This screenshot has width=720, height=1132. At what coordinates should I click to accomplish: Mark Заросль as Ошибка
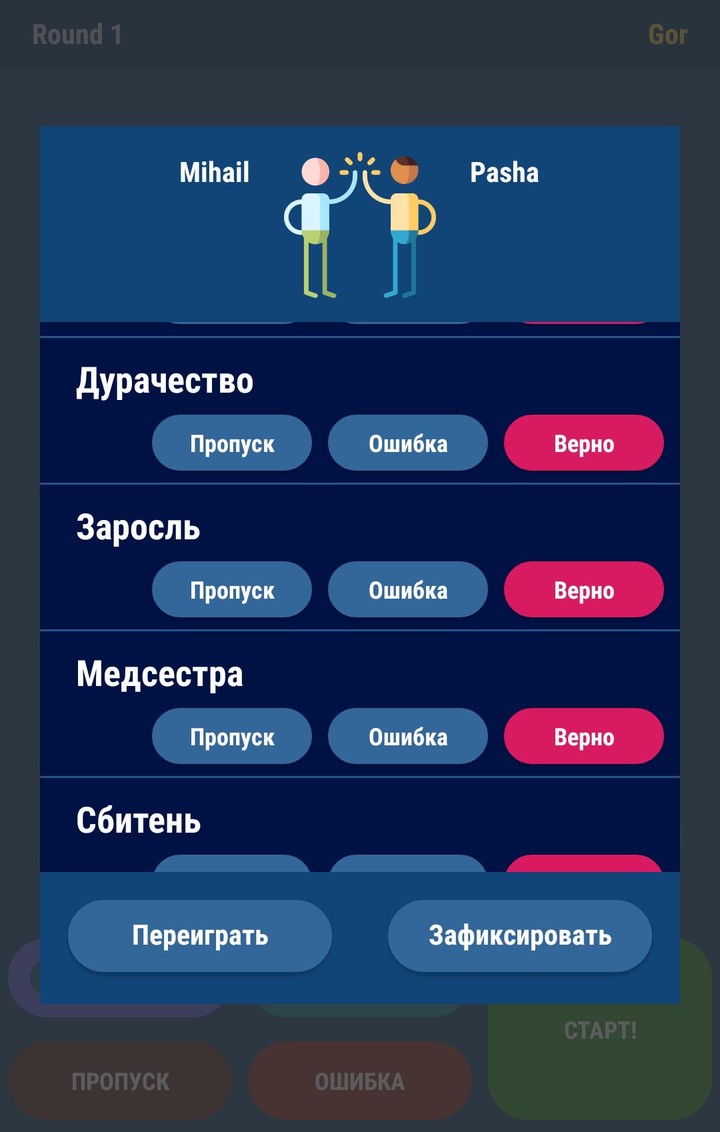[x=408, y=590]
